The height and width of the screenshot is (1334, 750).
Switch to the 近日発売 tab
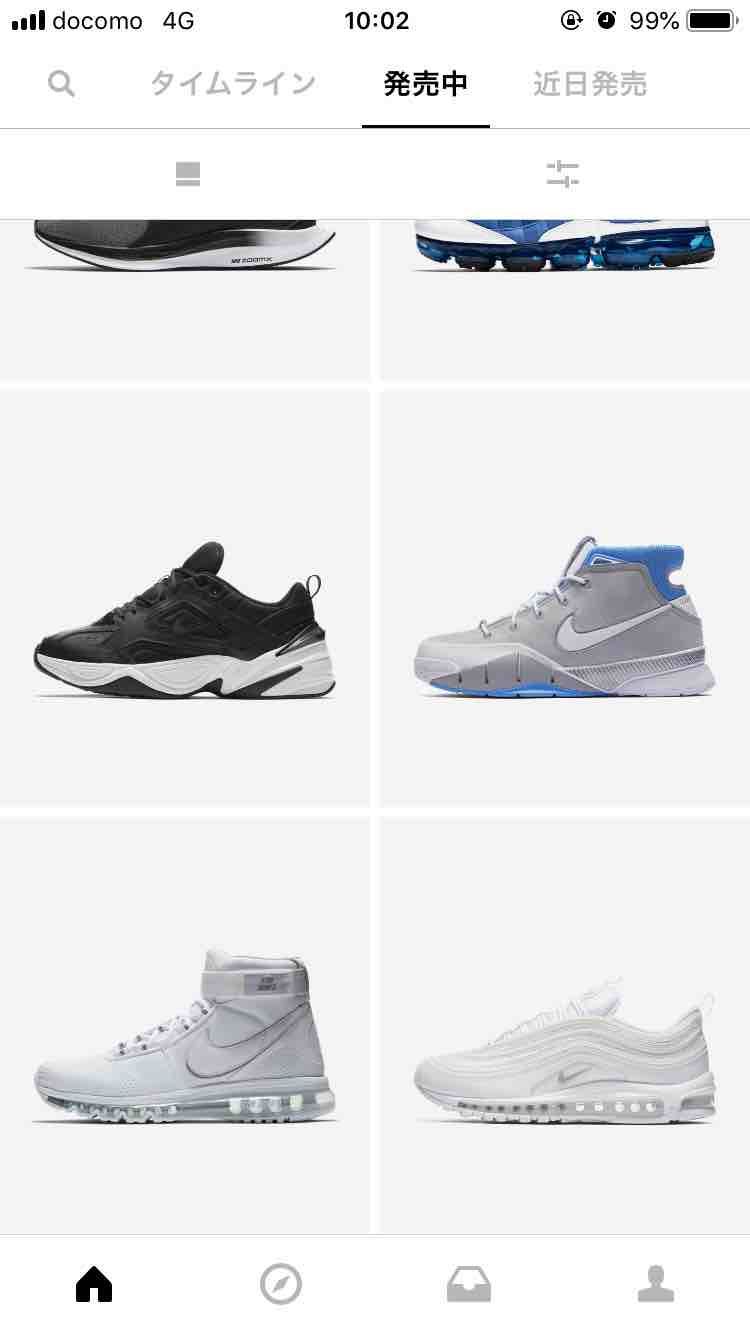click(x=590, y=85)
